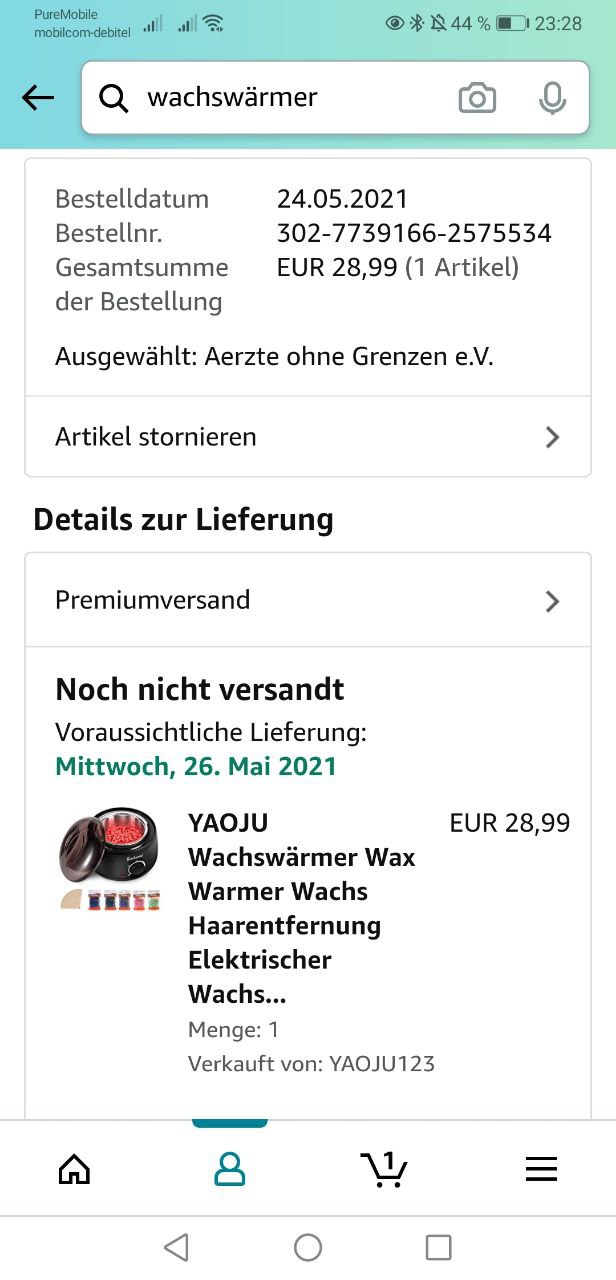Screen dimensions: 616x1280
Task: Open the YAOJU Wachswärmer product title
Action: (301, 908)
